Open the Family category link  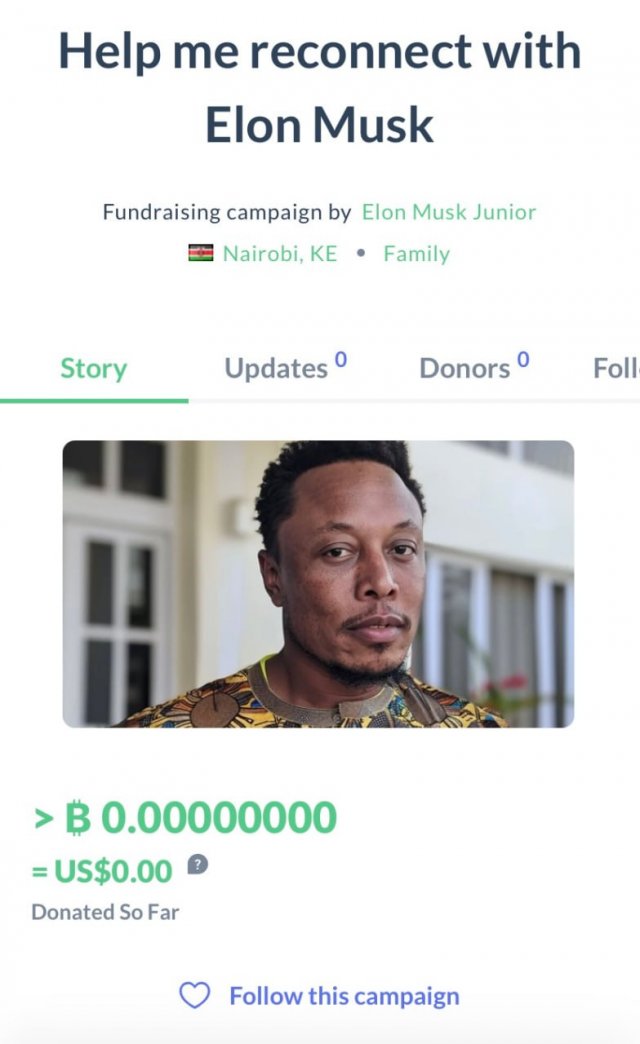click(x=416, y=253)
